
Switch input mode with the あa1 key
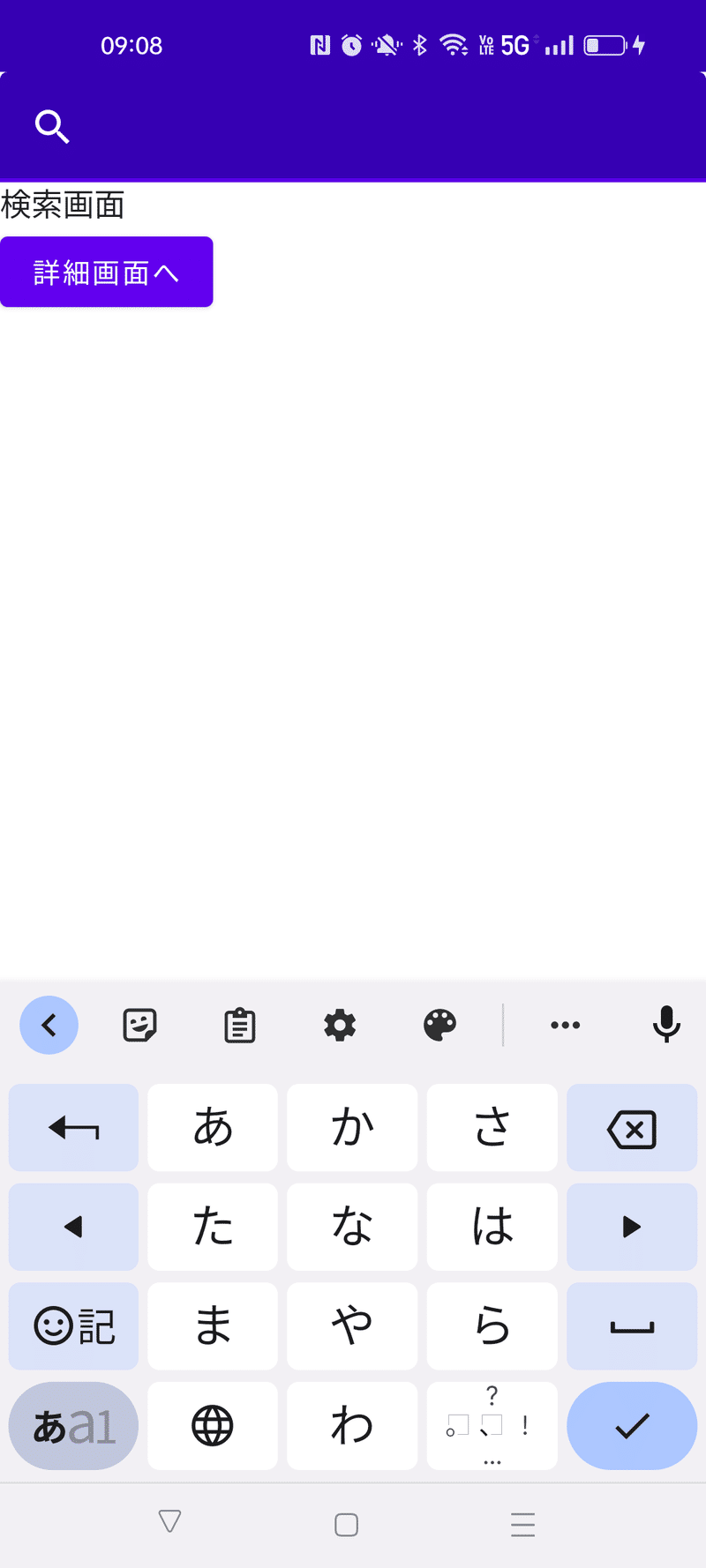pos(73,1425)
